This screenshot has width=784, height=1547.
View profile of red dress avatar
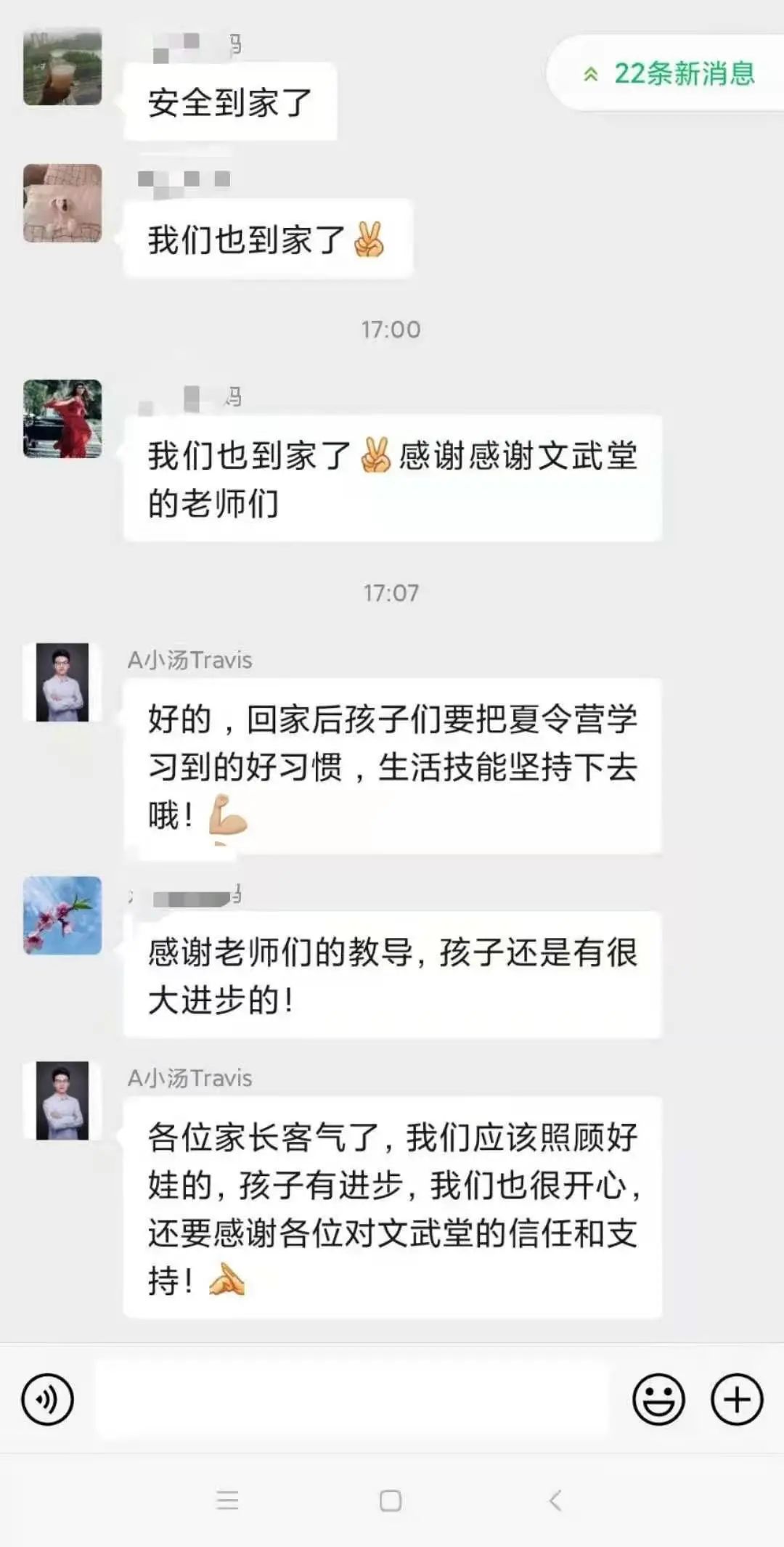[62, 419]
